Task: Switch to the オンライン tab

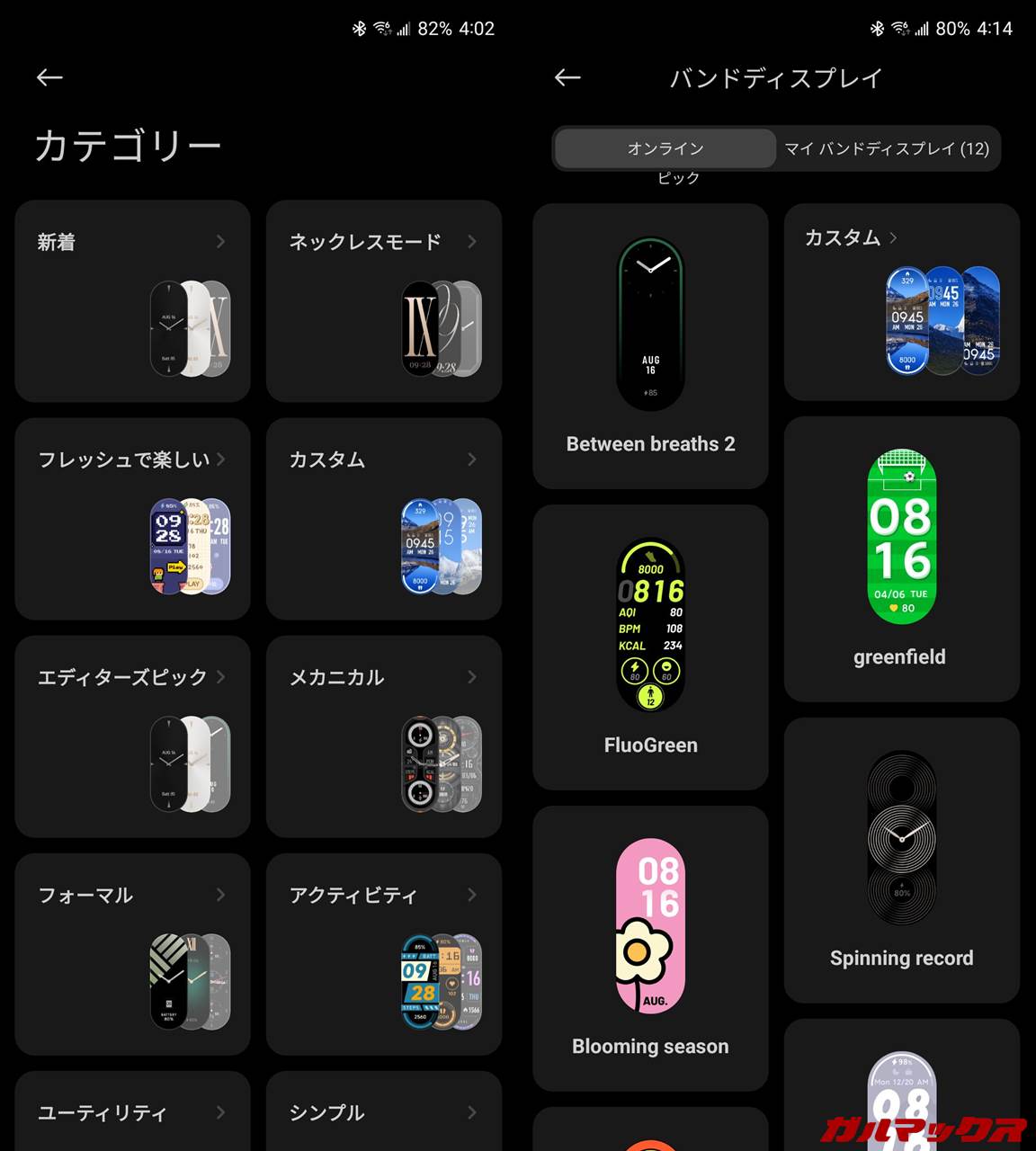Action: 665,148
